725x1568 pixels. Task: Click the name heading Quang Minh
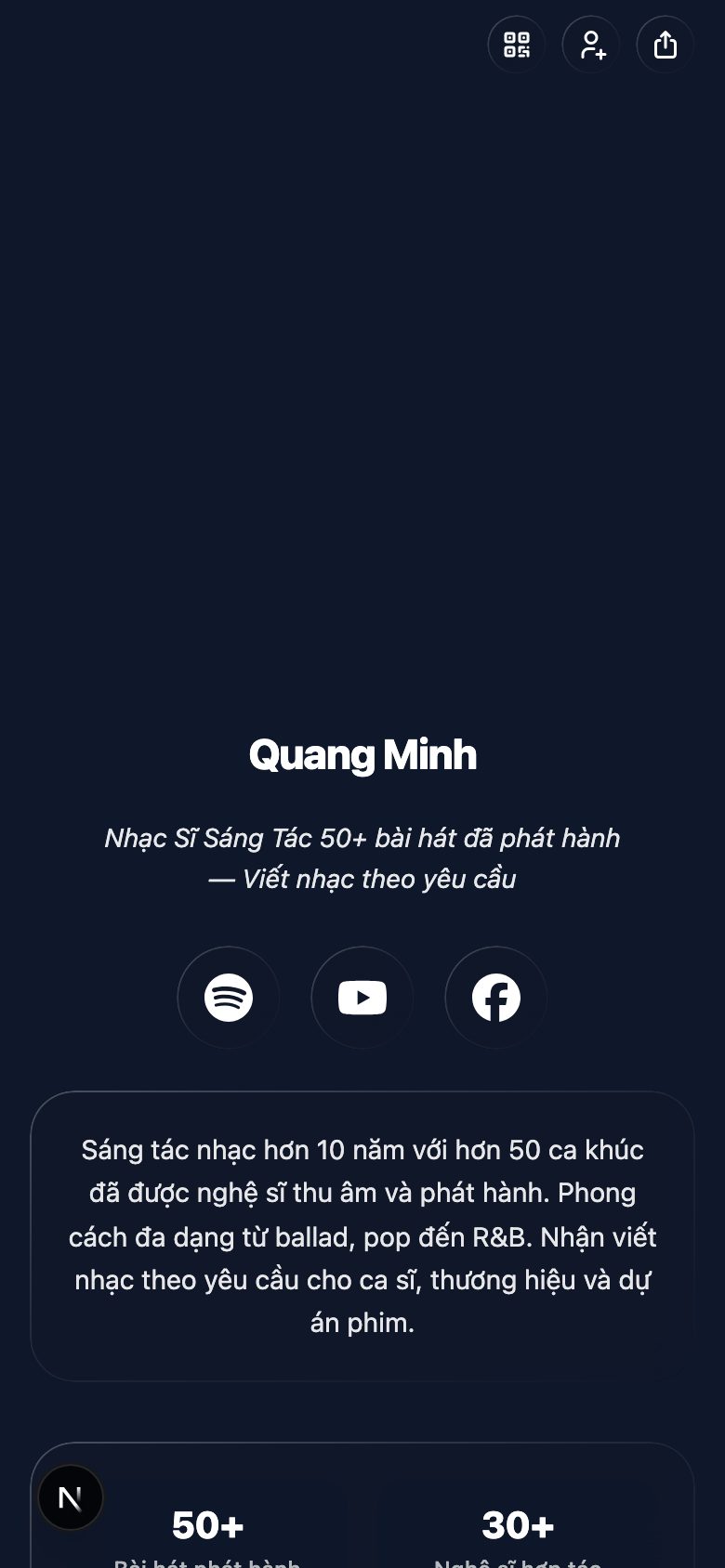362,754
